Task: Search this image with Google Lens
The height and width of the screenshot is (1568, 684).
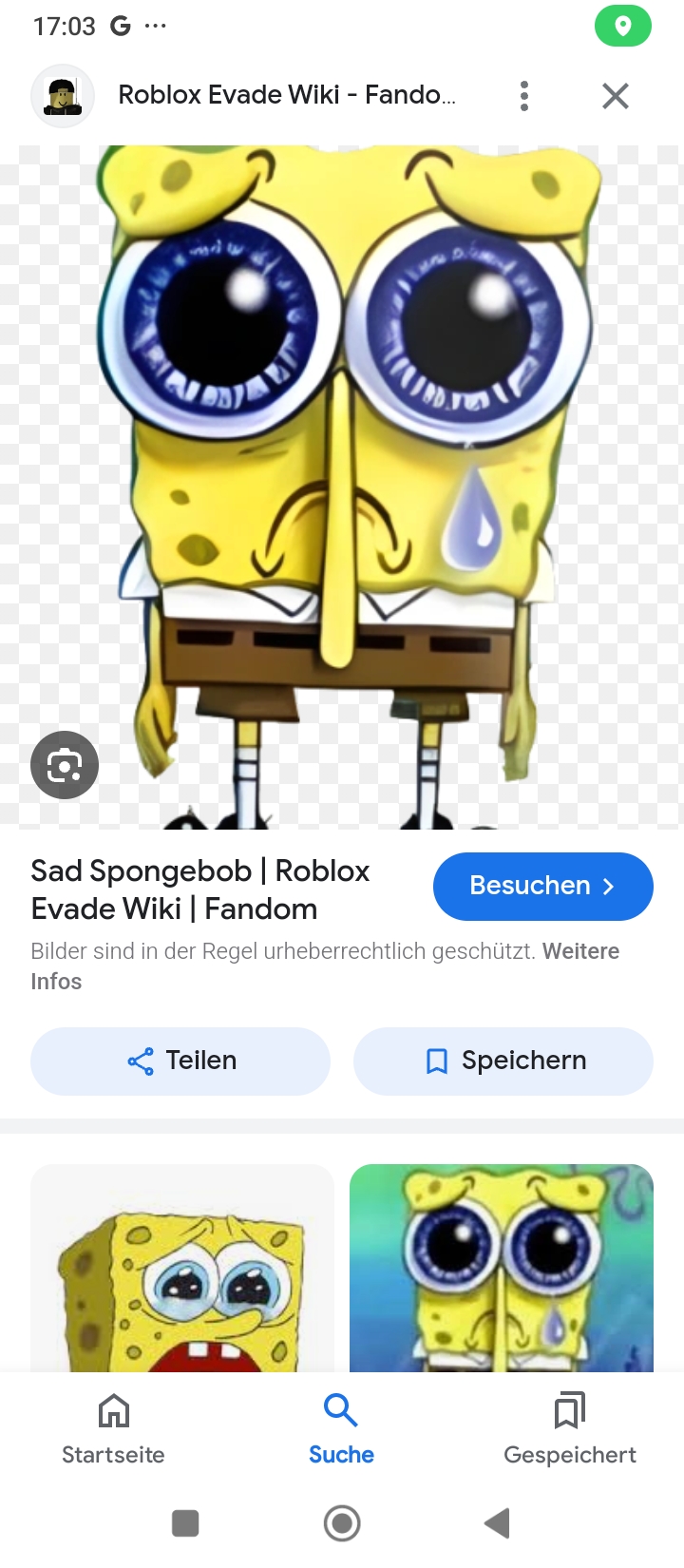Action: tap(65, 765)
